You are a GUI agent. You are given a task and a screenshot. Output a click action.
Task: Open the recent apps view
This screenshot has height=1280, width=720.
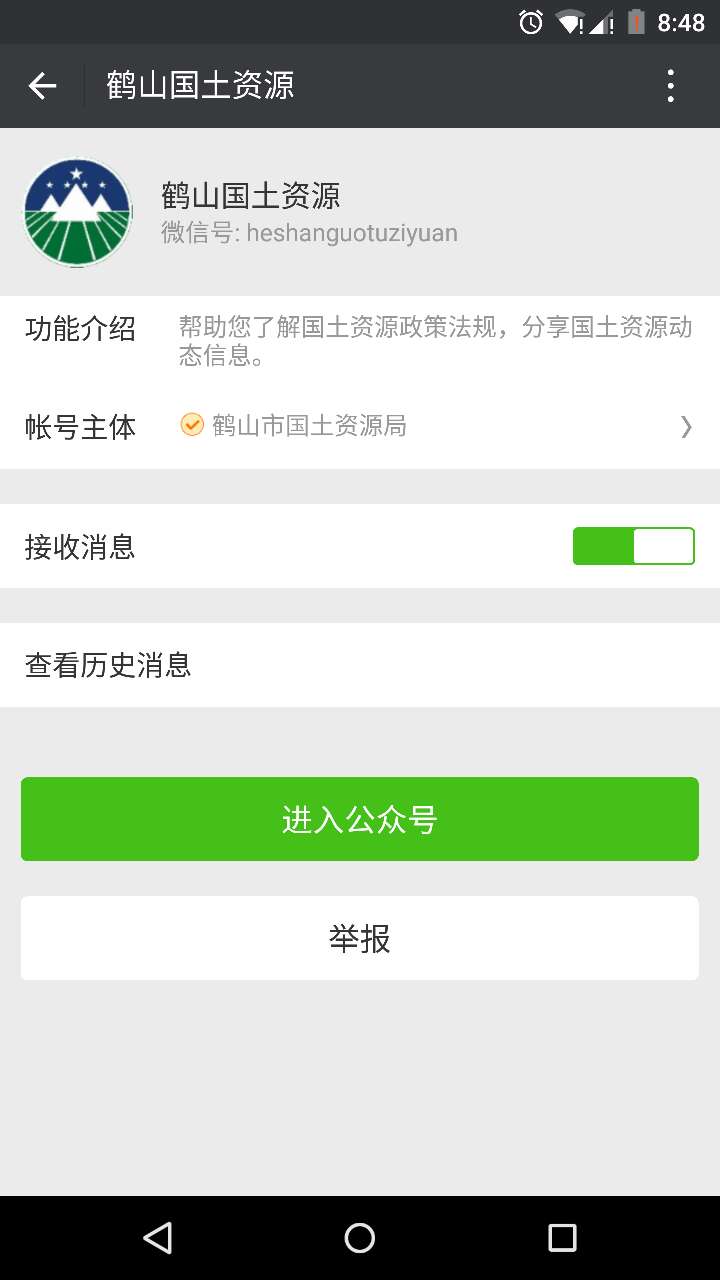pyautogui.click(x=562, y=1238)
